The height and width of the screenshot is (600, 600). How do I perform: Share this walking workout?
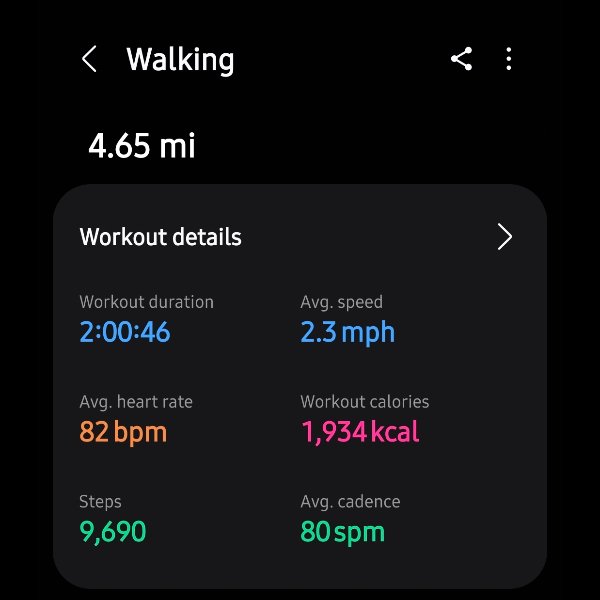[461, 59]
